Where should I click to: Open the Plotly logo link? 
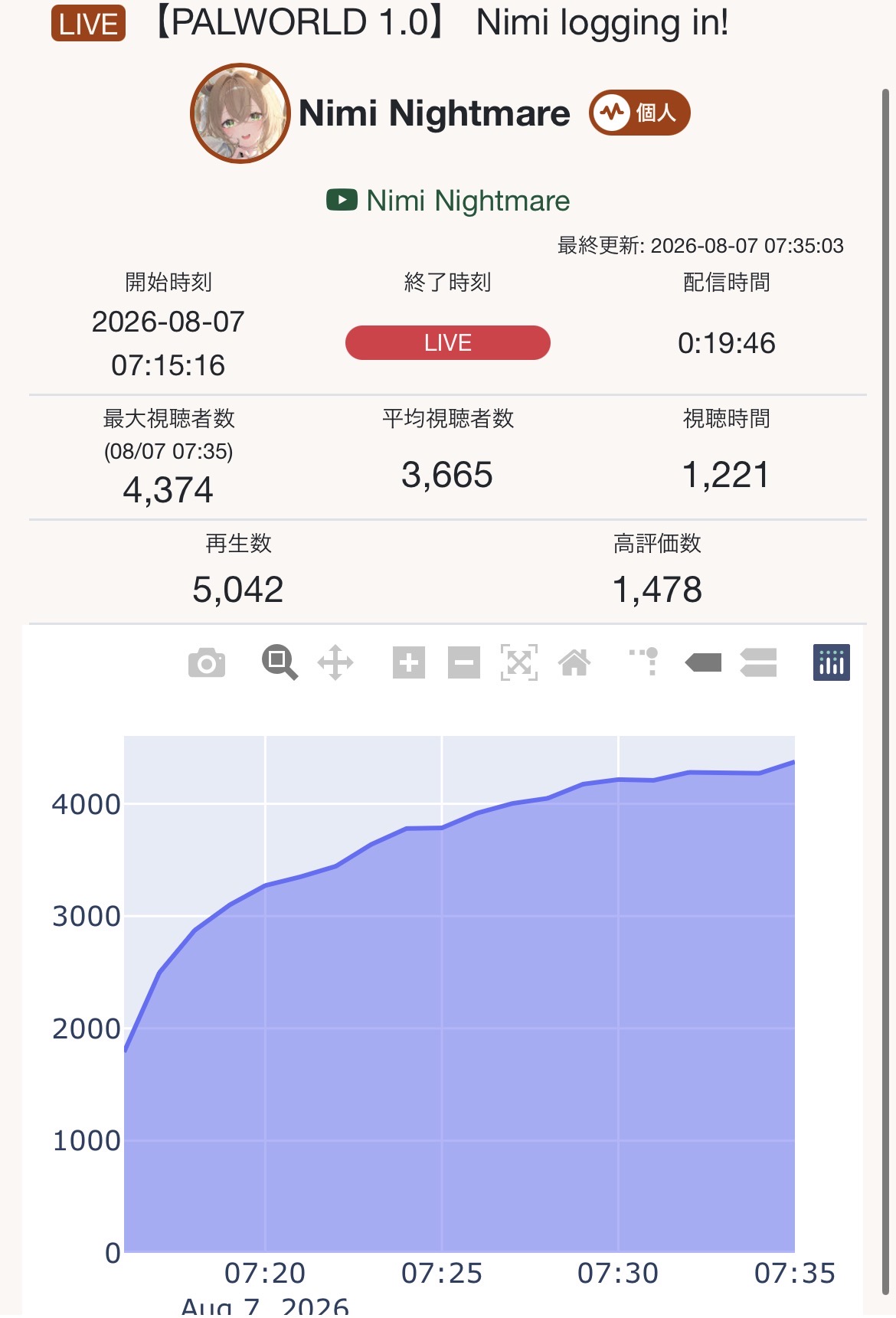pyautogui.click(x=832, y=662)
